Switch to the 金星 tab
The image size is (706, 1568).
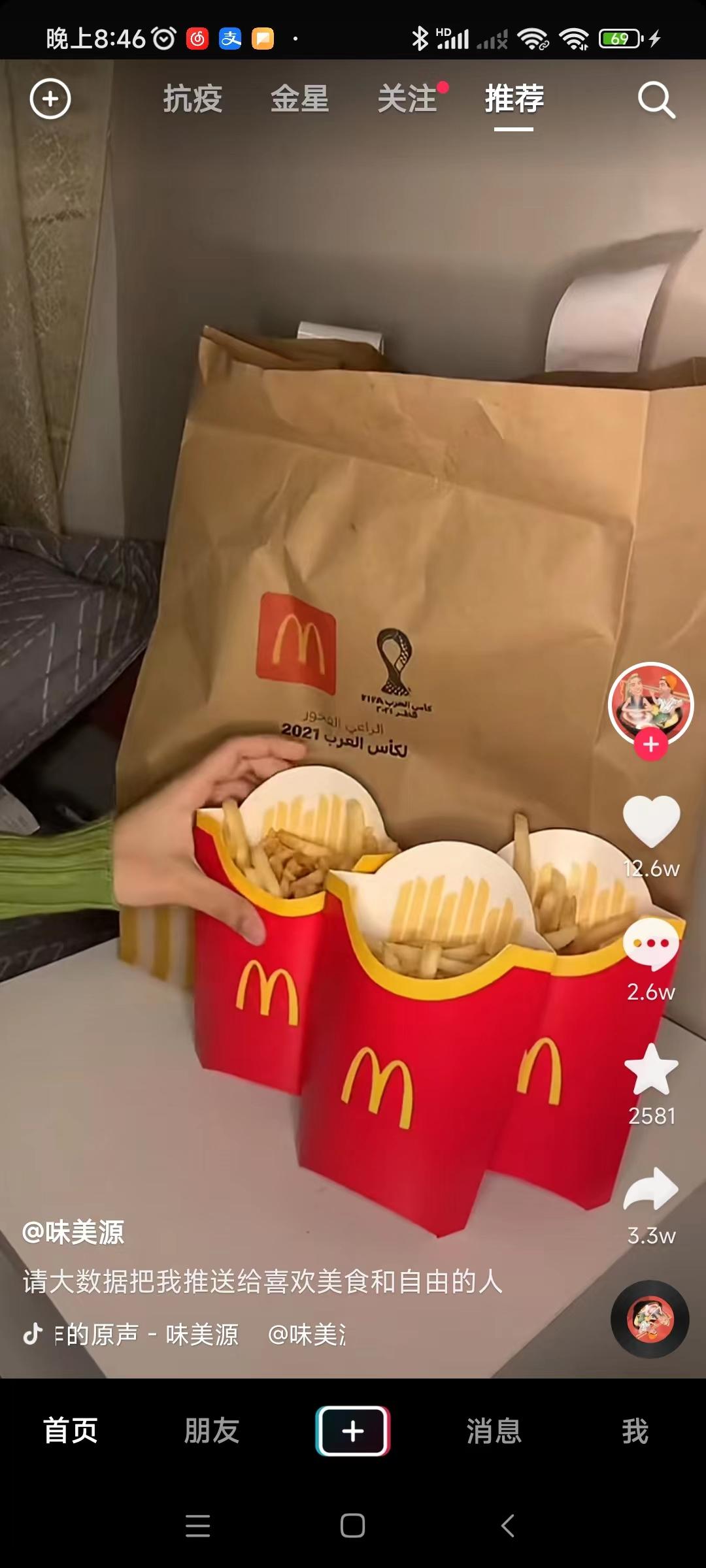tap(299, 99)
